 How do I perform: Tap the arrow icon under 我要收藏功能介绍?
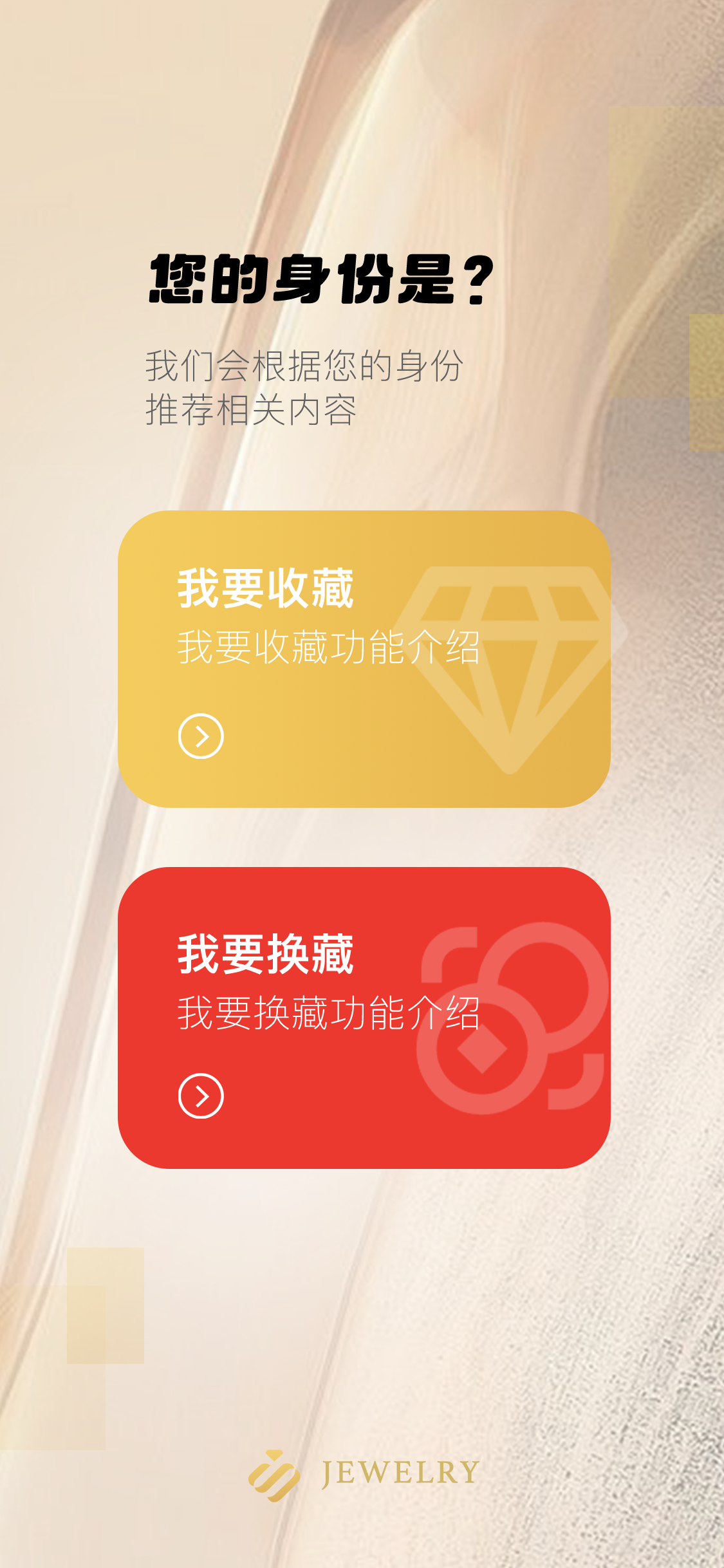coord(201,736)
